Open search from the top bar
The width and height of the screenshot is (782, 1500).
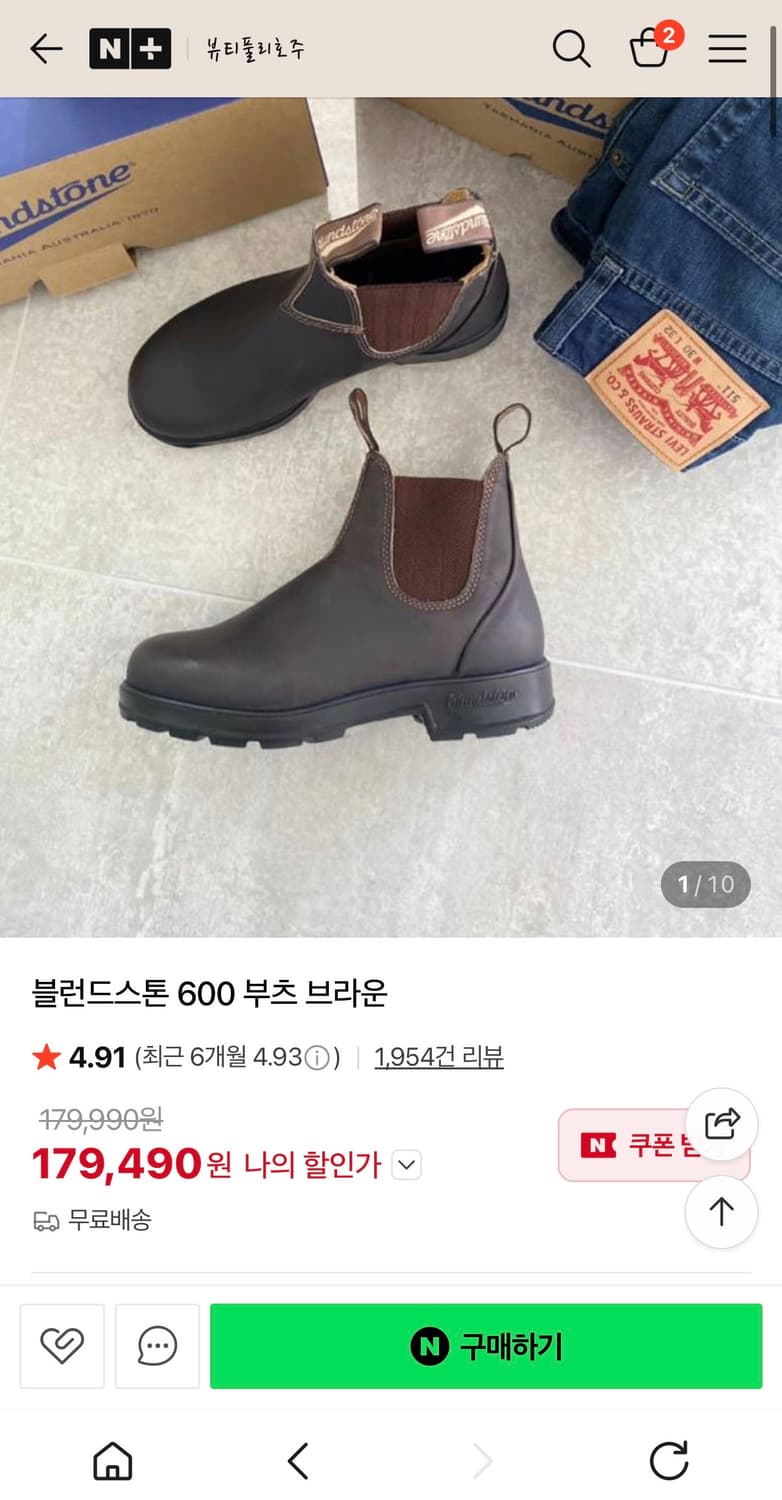(x=571, y=48)
